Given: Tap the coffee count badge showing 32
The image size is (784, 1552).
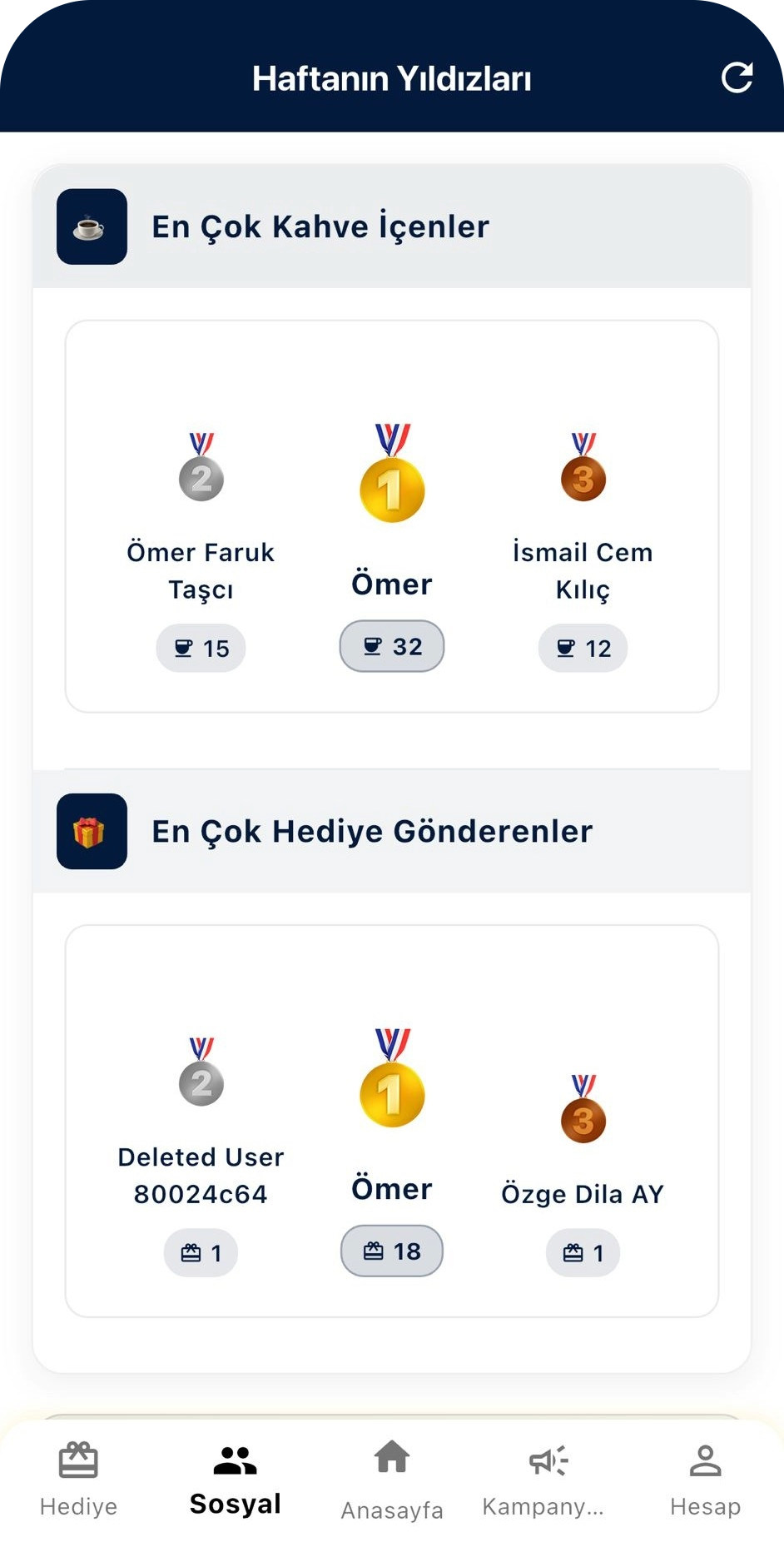Looking at the screenshot, I should coord(391,646).
